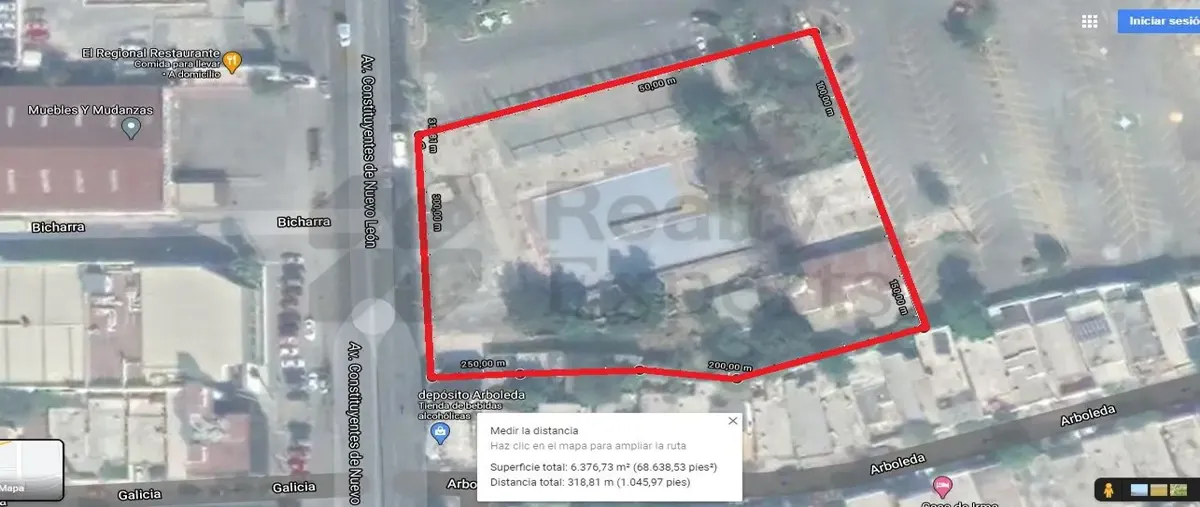Open depósito Arboleda shop marker
Image resolution: width=1200 pixels, height=507 pixels.
pyautogui.click(x=439, y=433)
